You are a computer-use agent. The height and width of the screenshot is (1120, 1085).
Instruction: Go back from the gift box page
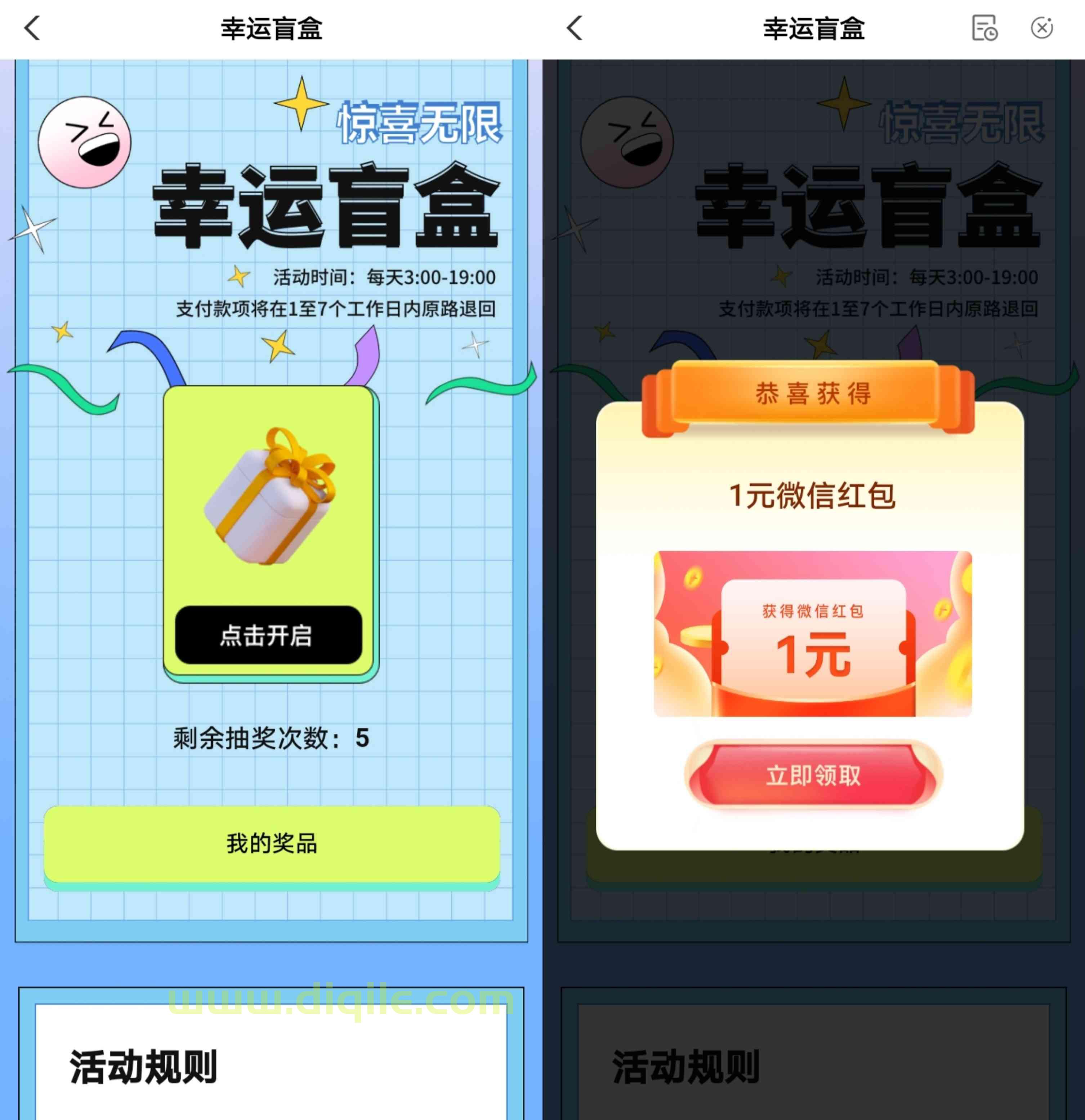tap(32, 28)
